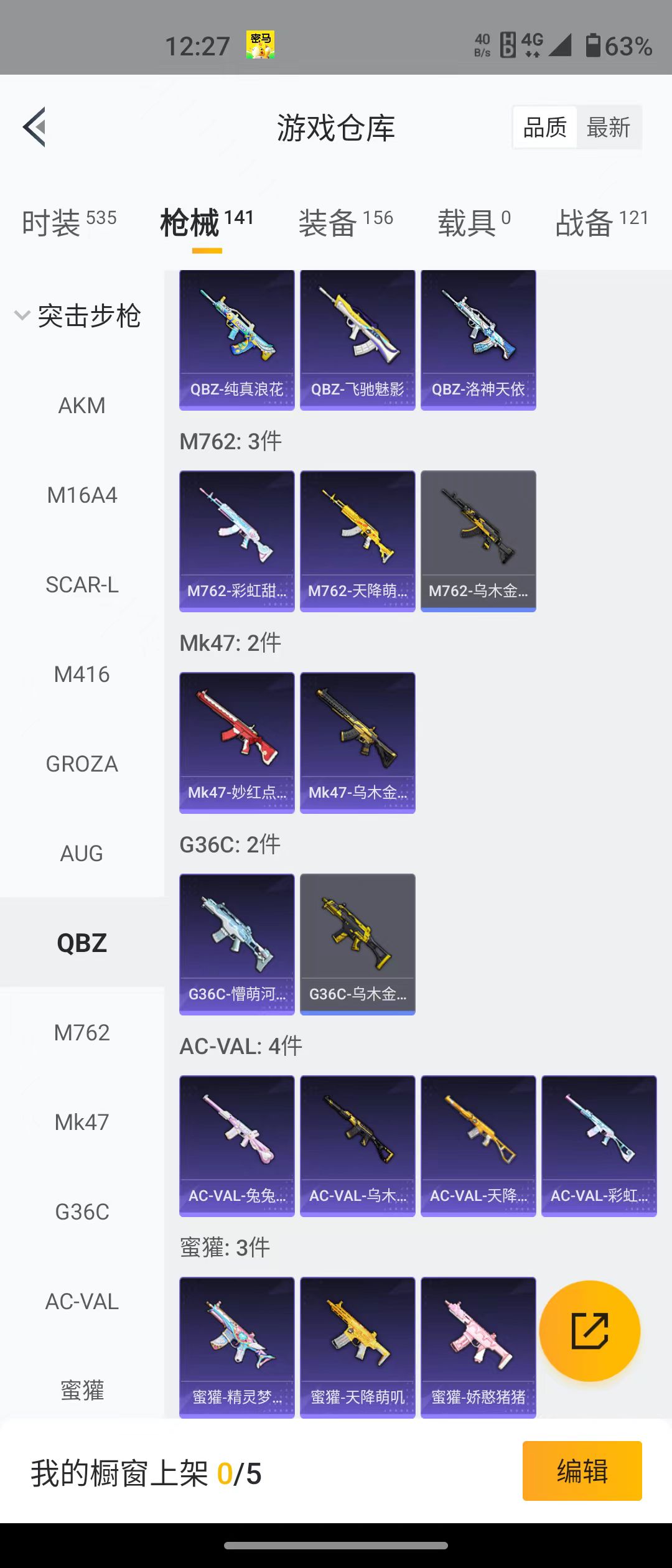Sort by 最新
Screen dimensions: 672x1568
[609, 128]
